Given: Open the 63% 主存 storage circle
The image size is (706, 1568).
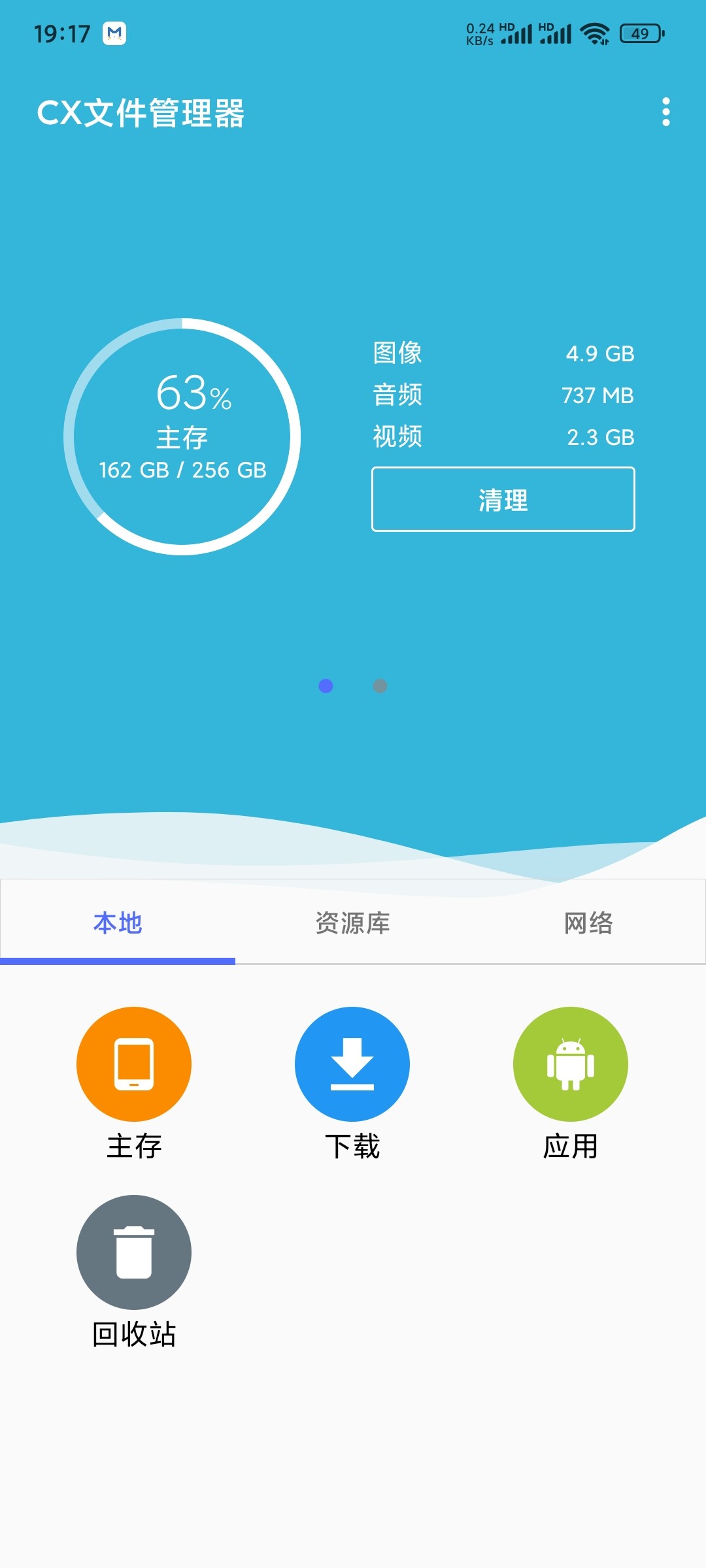Looking at the screenshot, I should click(182, 436).
